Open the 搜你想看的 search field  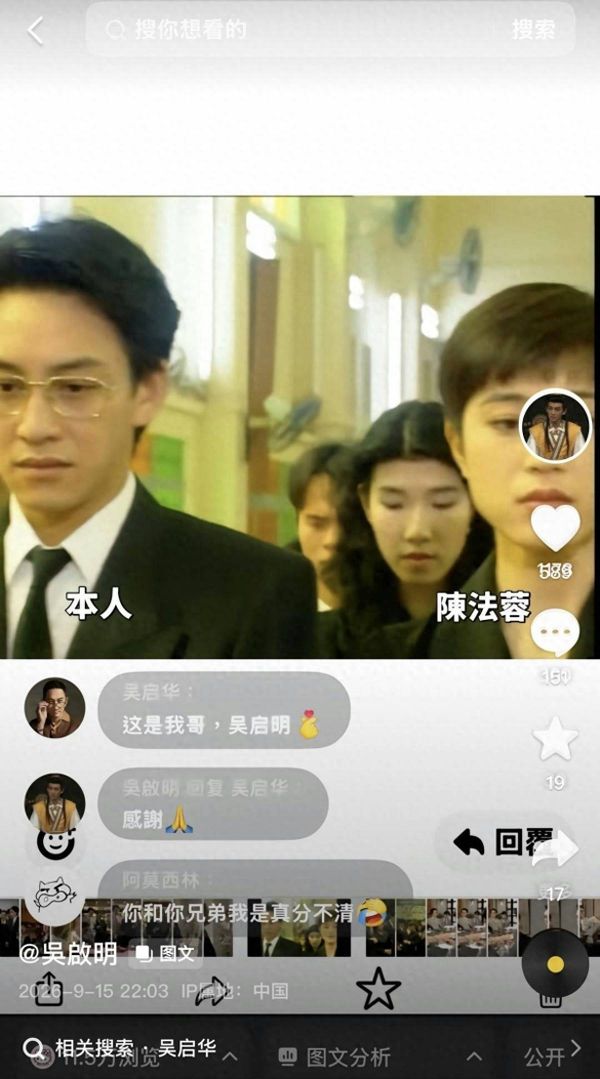[x=296, y=30]
